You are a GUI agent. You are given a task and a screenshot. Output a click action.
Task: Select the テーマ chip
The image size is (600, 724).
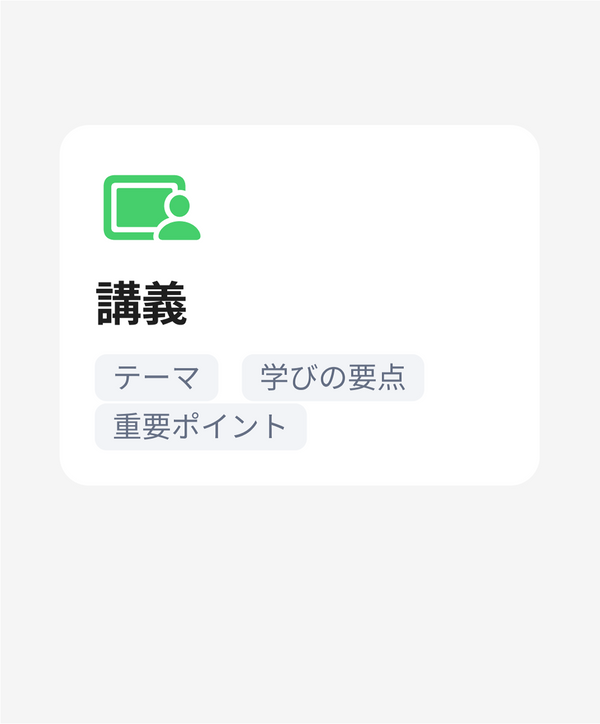156,378
